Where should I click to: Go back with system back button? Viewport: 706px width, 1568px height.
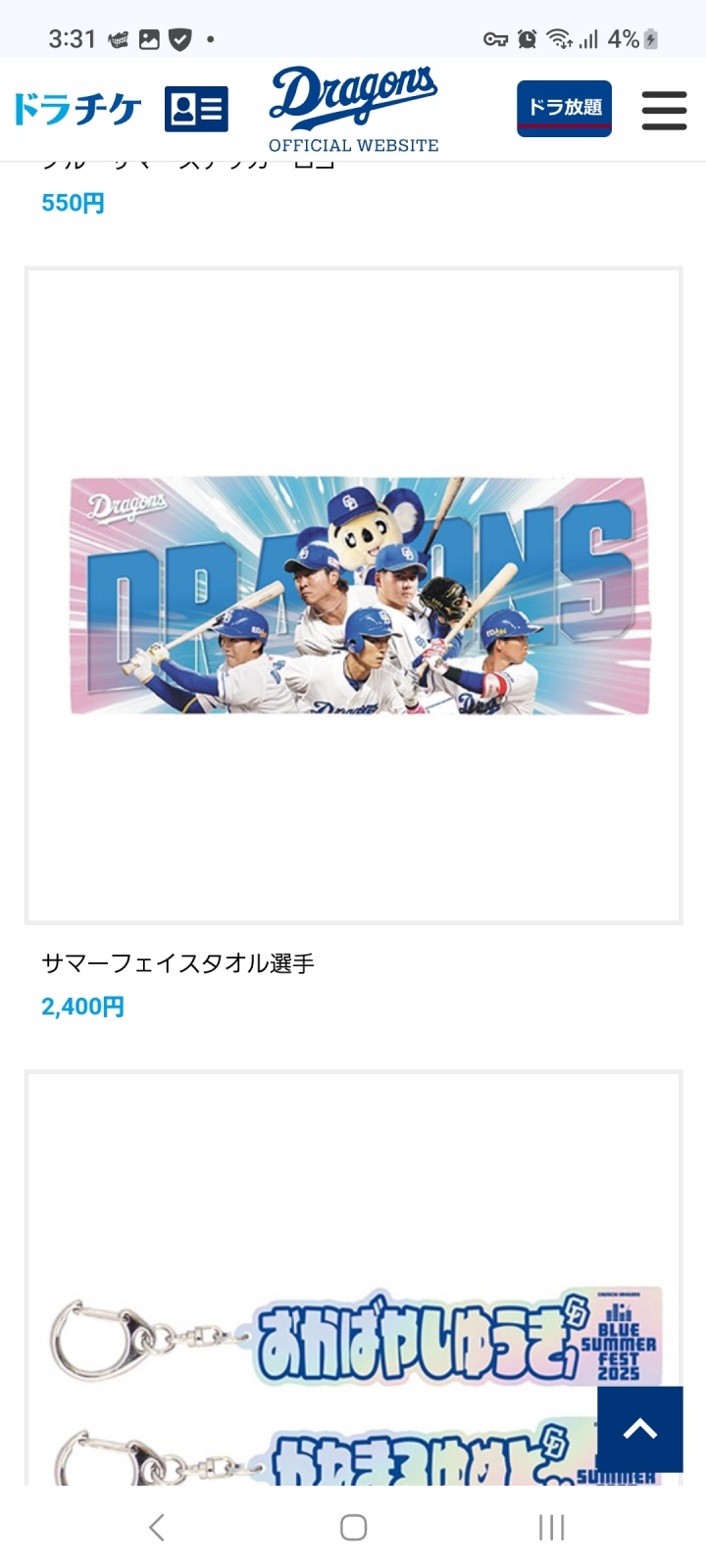(157, 1527)
